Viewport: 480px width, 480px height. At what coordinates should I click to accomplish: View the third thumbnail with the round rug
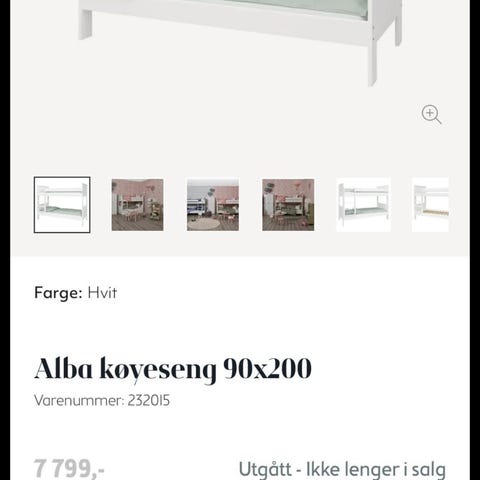(x=213, y=205)
